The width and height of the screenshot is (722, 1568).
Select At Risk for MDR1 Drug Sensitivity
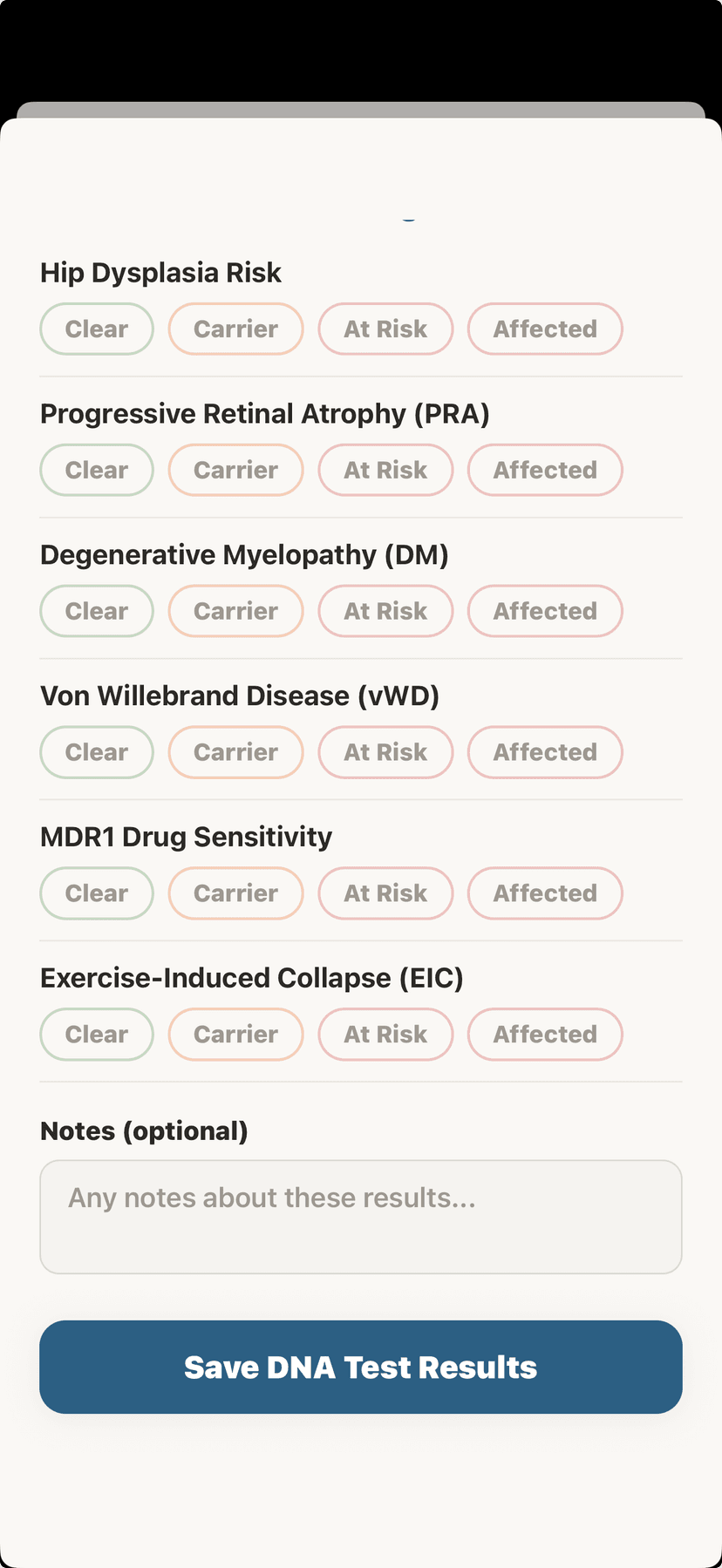click(385, 893)
